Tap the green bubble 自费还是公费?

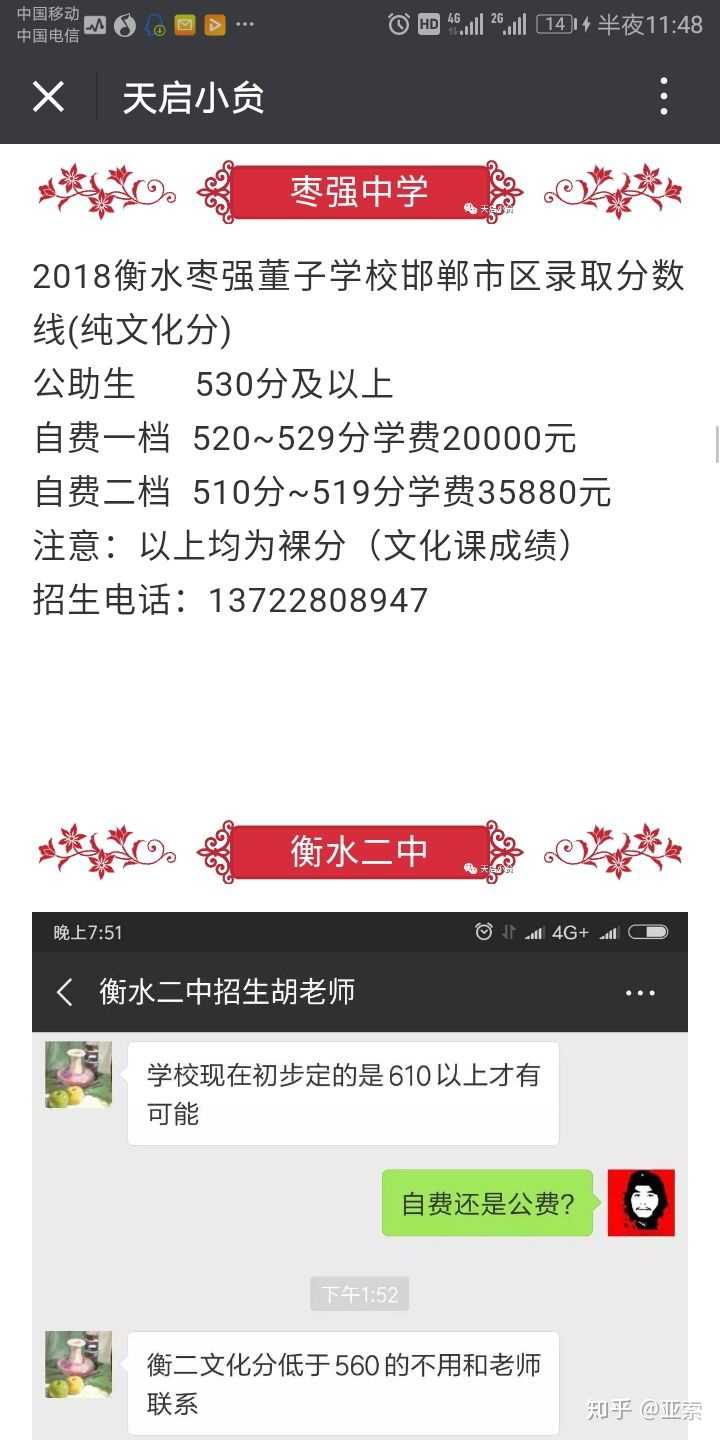point(487,1204)
